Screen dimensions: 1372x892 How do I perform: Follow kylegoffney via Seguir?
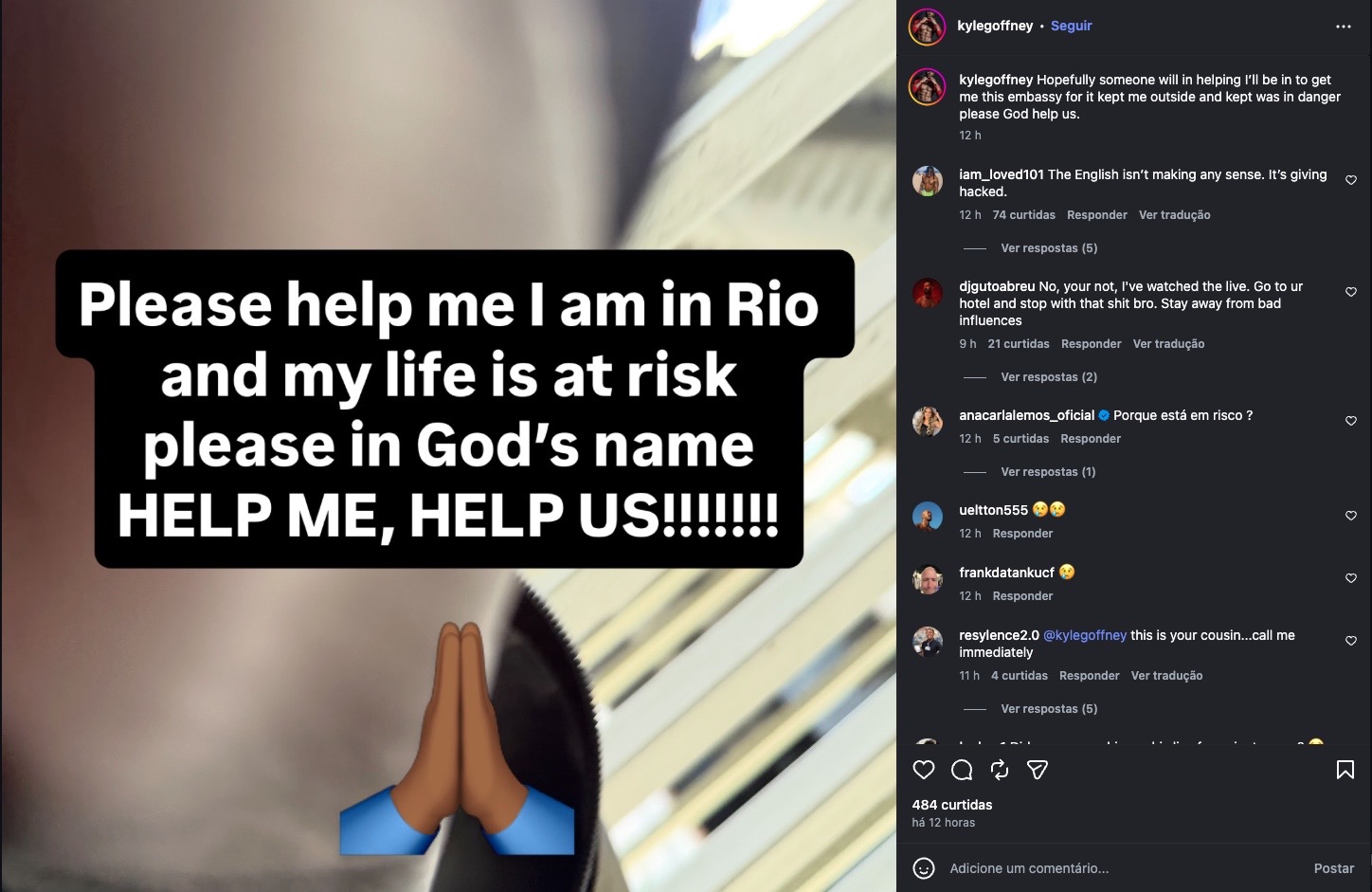coord(1071,26)
